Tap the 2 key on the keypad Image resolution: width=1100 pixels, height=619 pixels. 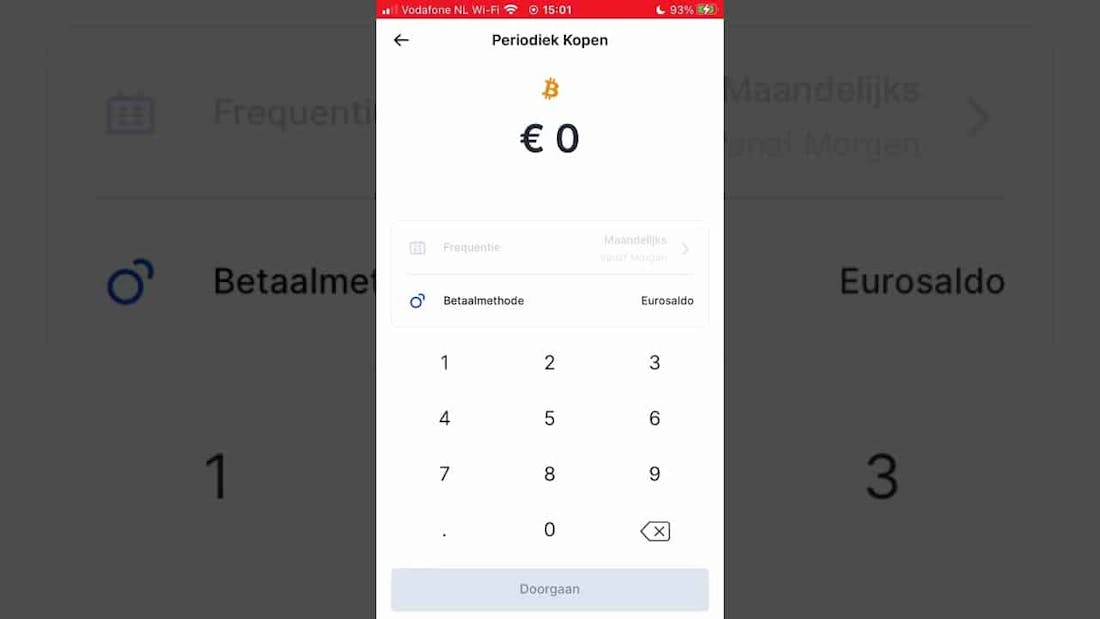tap(549, 363)
